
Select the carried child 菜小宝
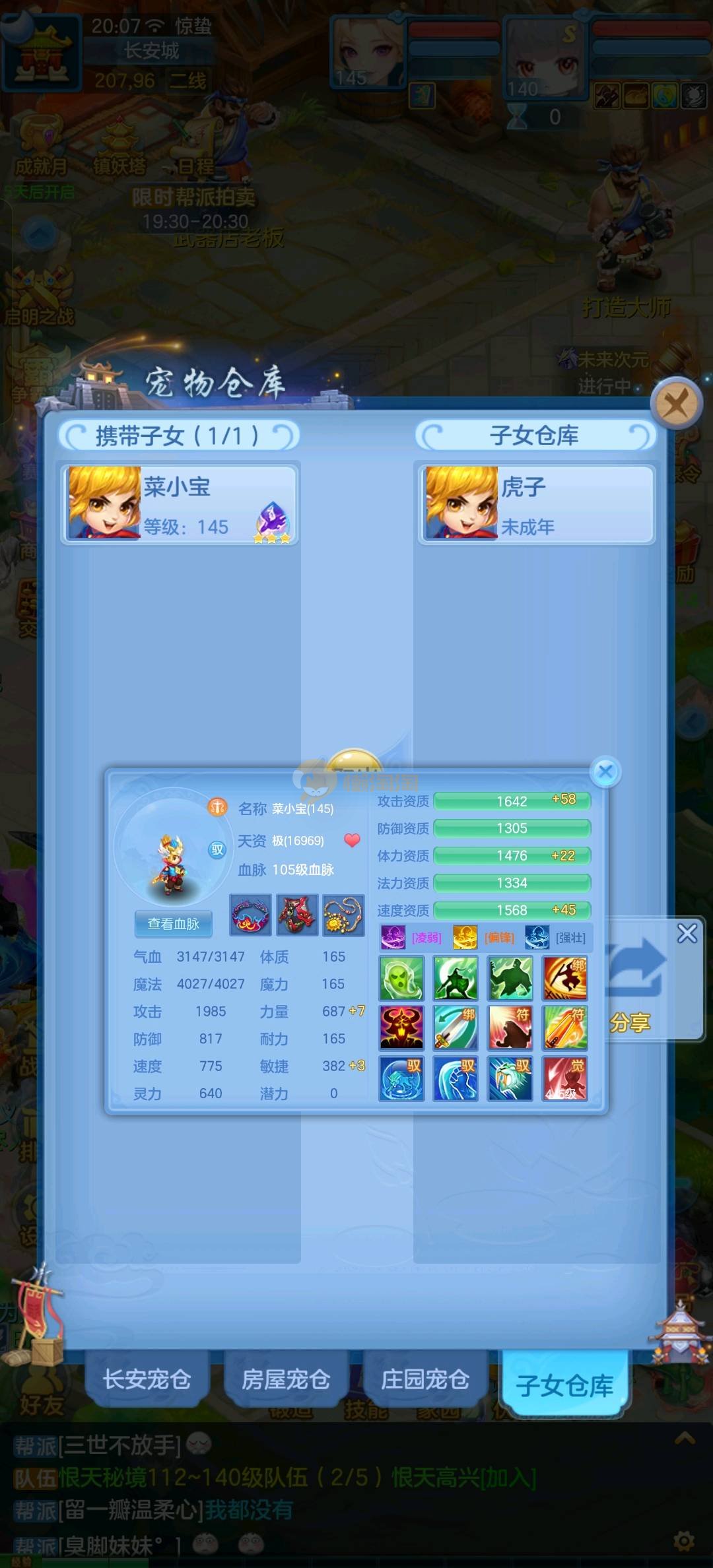click(x=180, y=503)
